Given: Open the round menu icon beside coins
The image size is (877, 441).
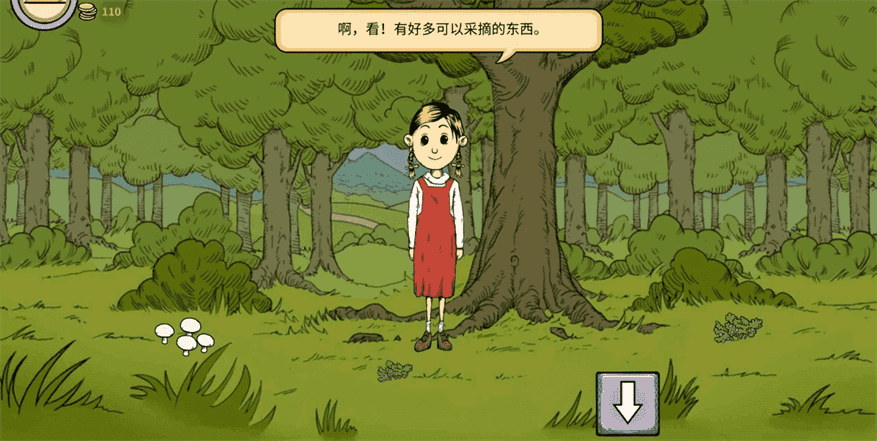Looking at the screenshot, I should [x=42, y=9].
